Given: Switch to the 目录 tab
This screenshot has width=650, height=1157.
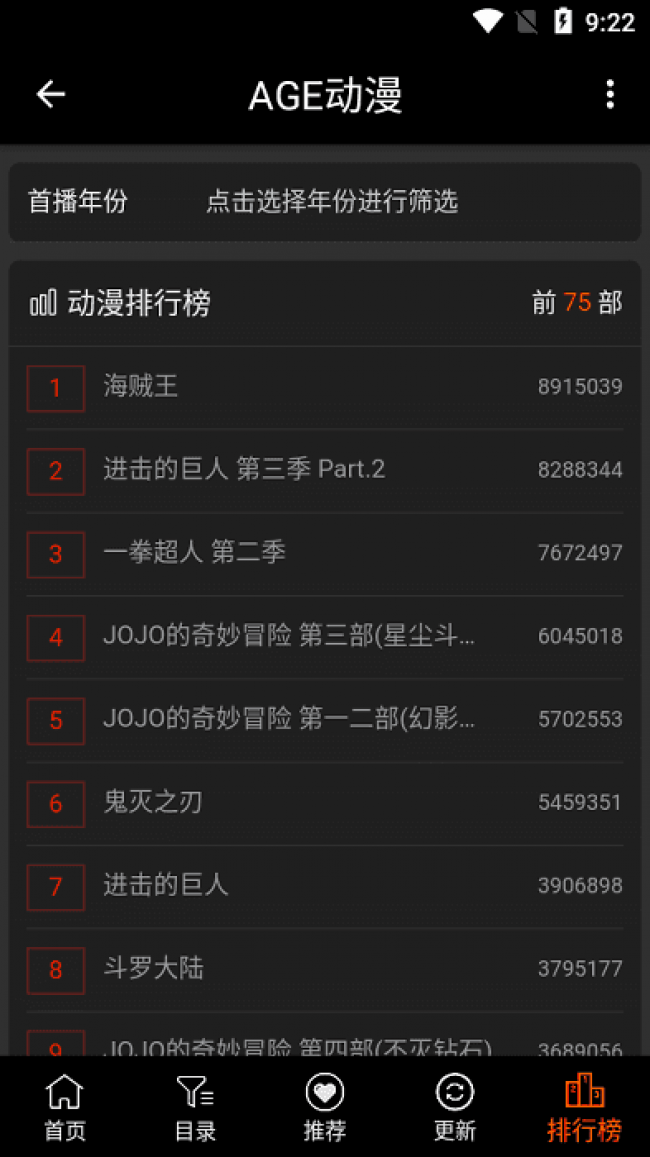Looking at the screenshot, I should (195, 1106).
